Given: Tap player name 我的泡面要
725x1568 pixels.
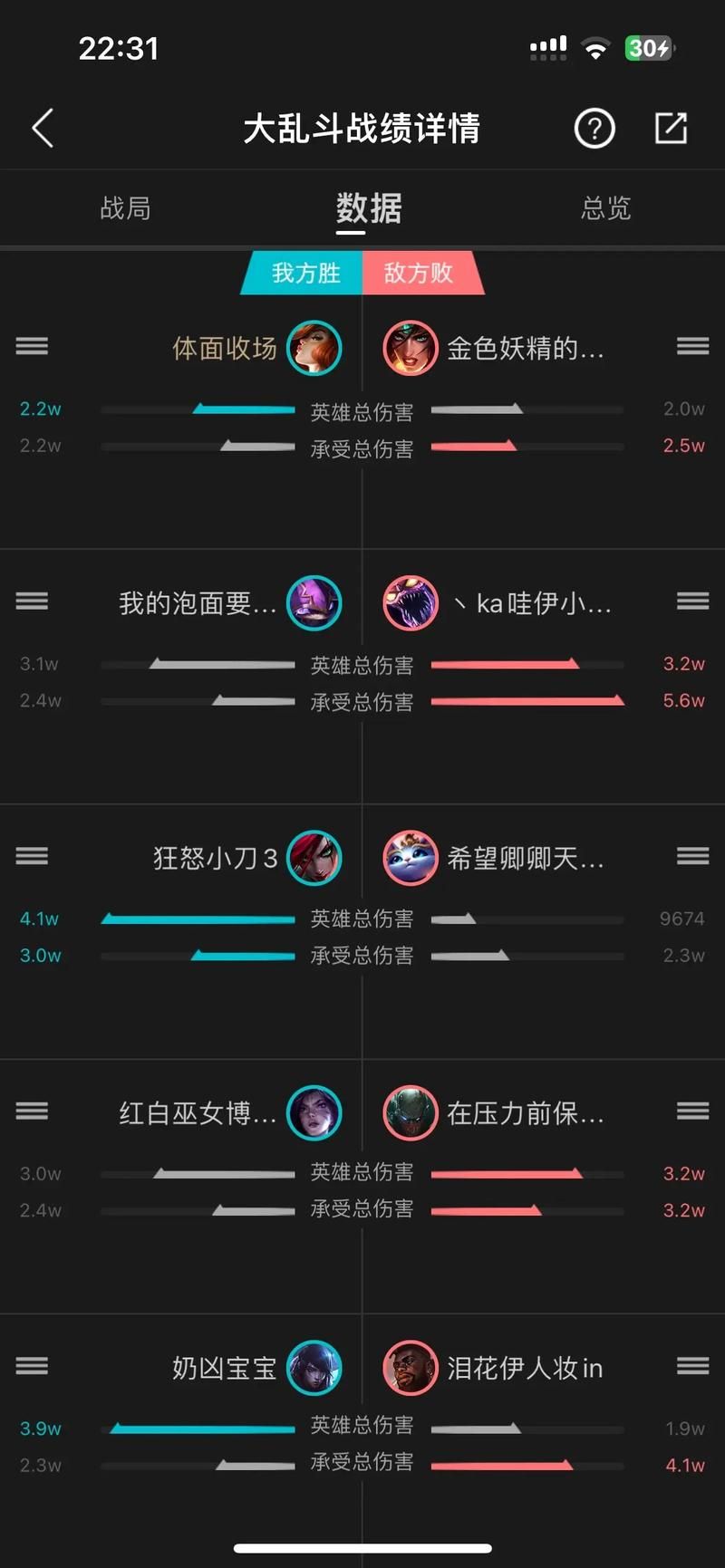Looking at the screenshot, I should click(x=199, y=603).
